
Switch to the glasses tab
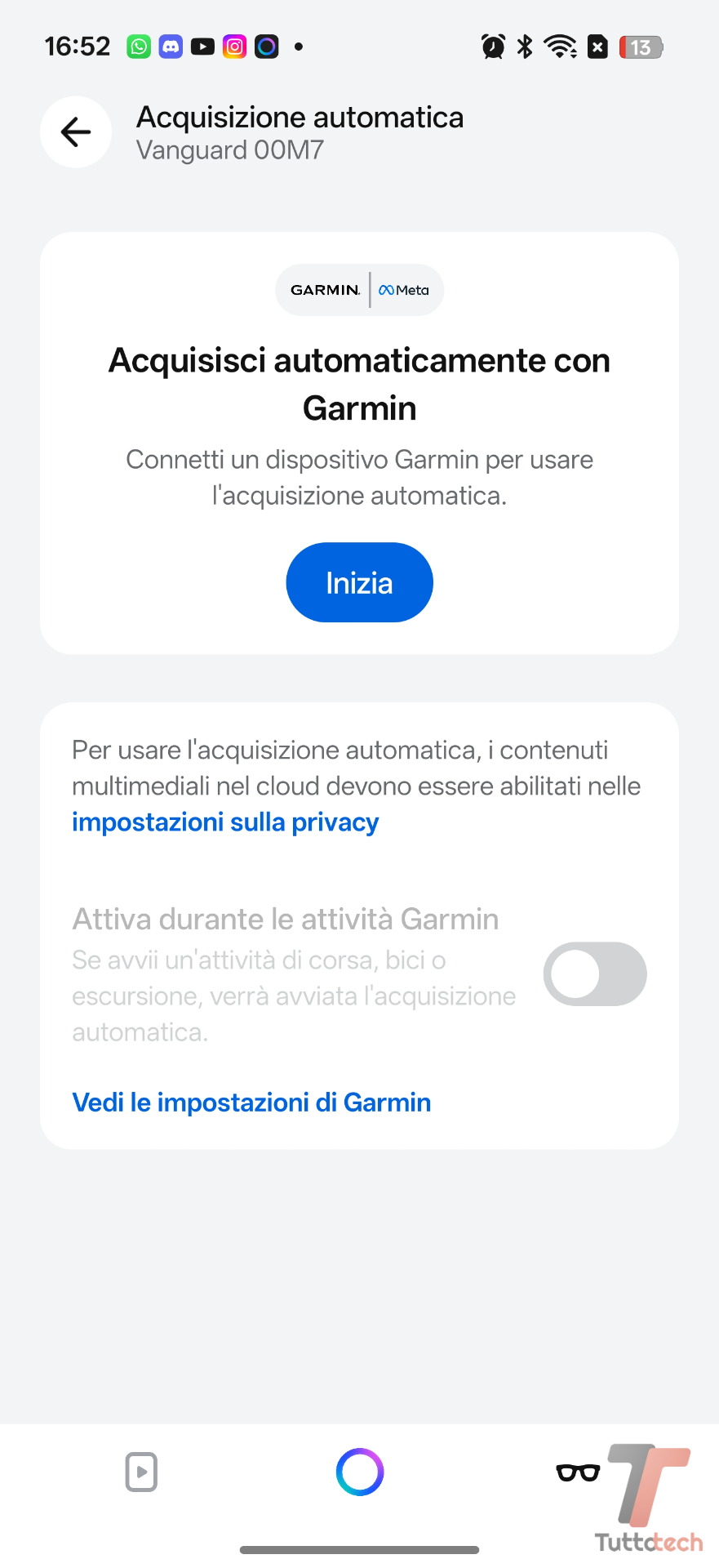pyautogui.click(x=578, y=1472)
